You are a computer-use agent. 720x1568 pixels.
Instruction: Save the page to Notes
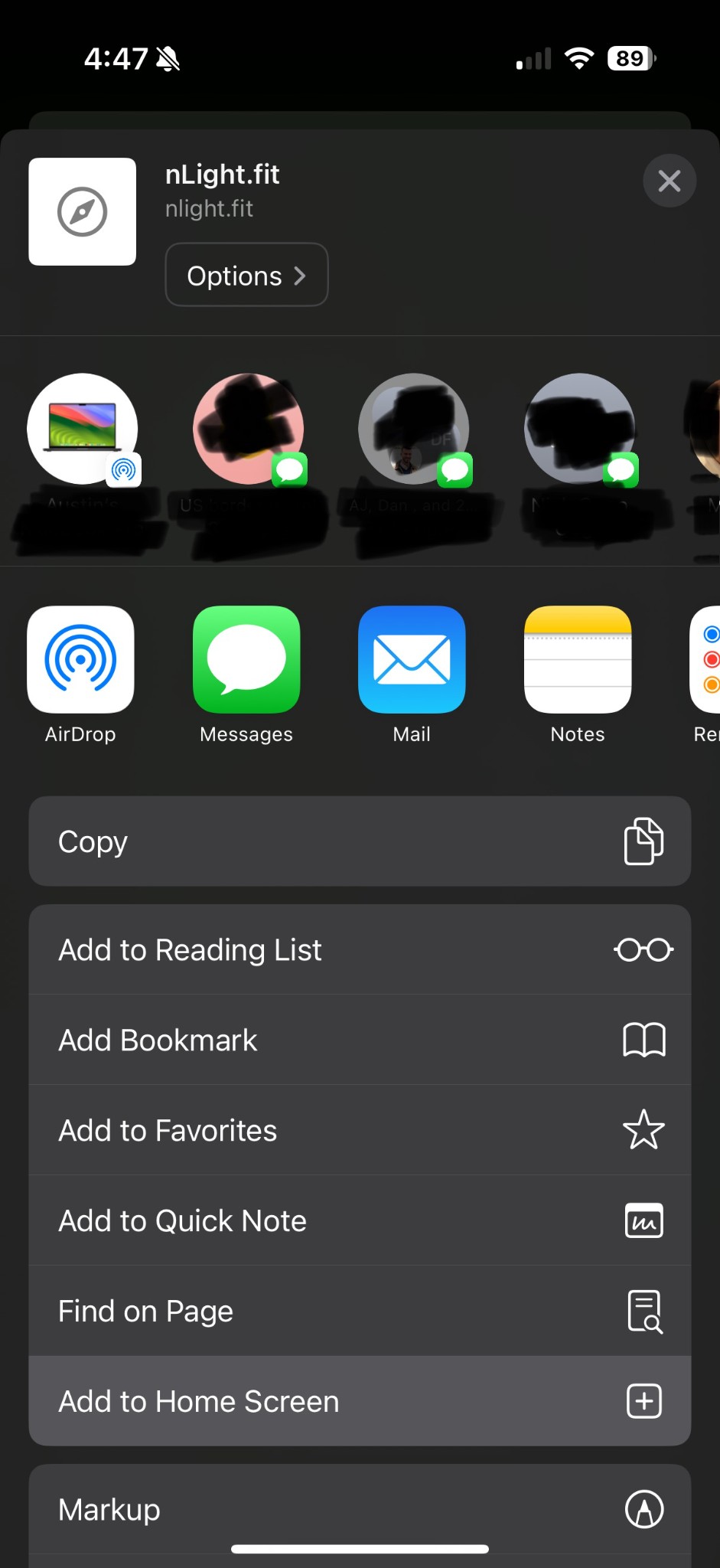click(x=577, y=659)
